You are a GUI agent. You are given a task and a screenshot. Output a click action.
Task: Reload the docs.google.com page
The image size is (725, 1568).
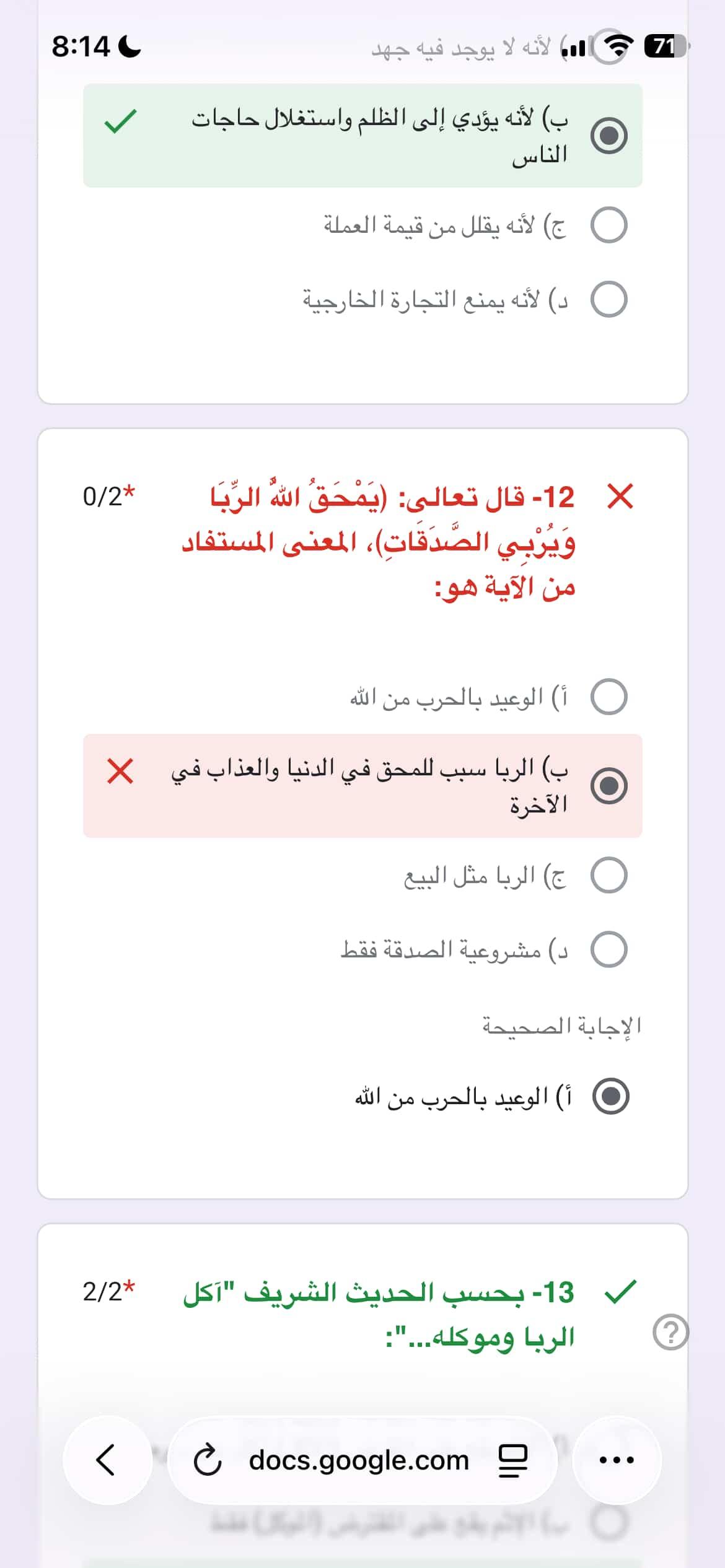(207, 1460)
